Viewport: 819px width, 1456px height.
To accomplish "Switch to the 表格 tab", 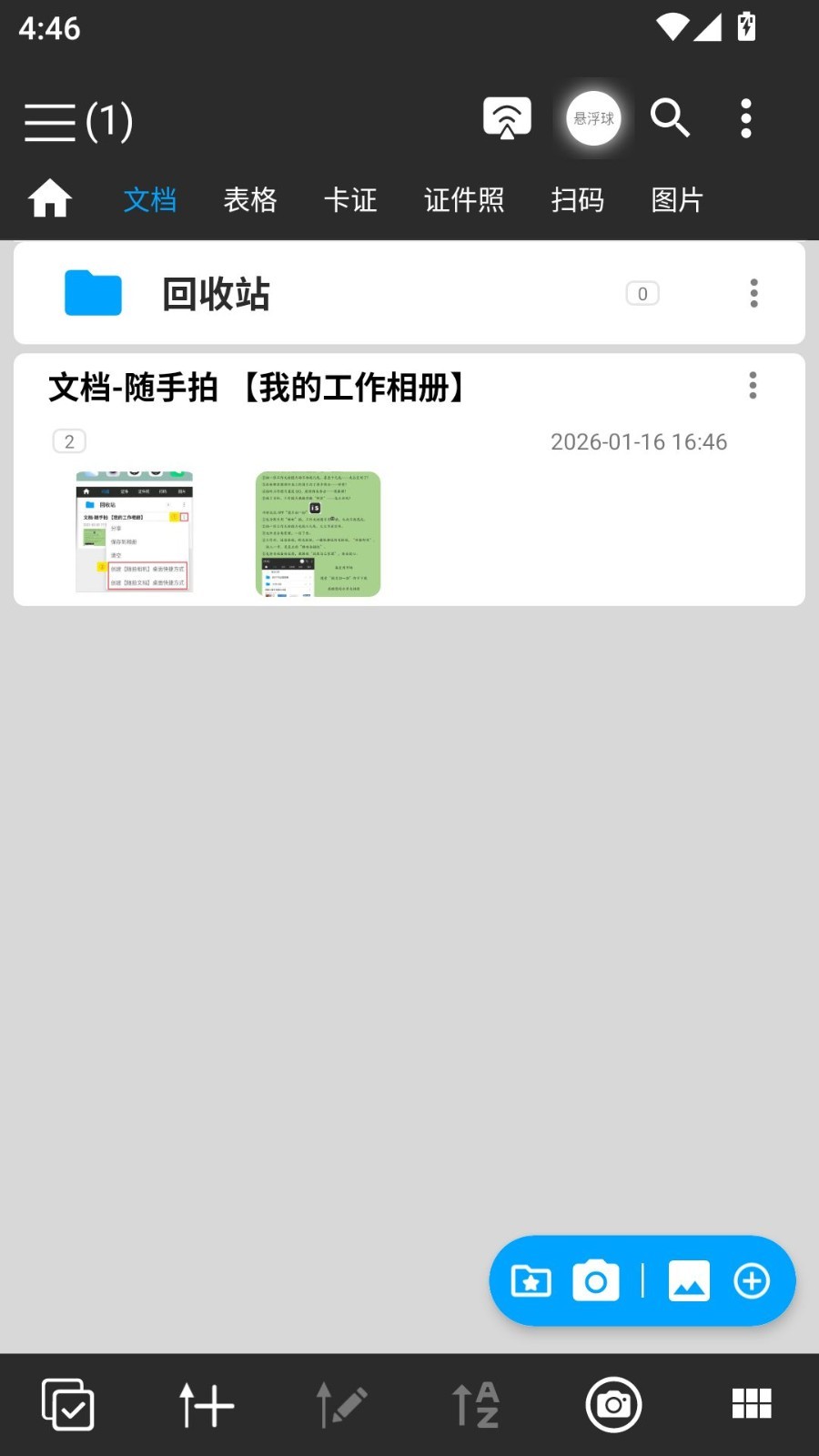I will tap(250, 200).
